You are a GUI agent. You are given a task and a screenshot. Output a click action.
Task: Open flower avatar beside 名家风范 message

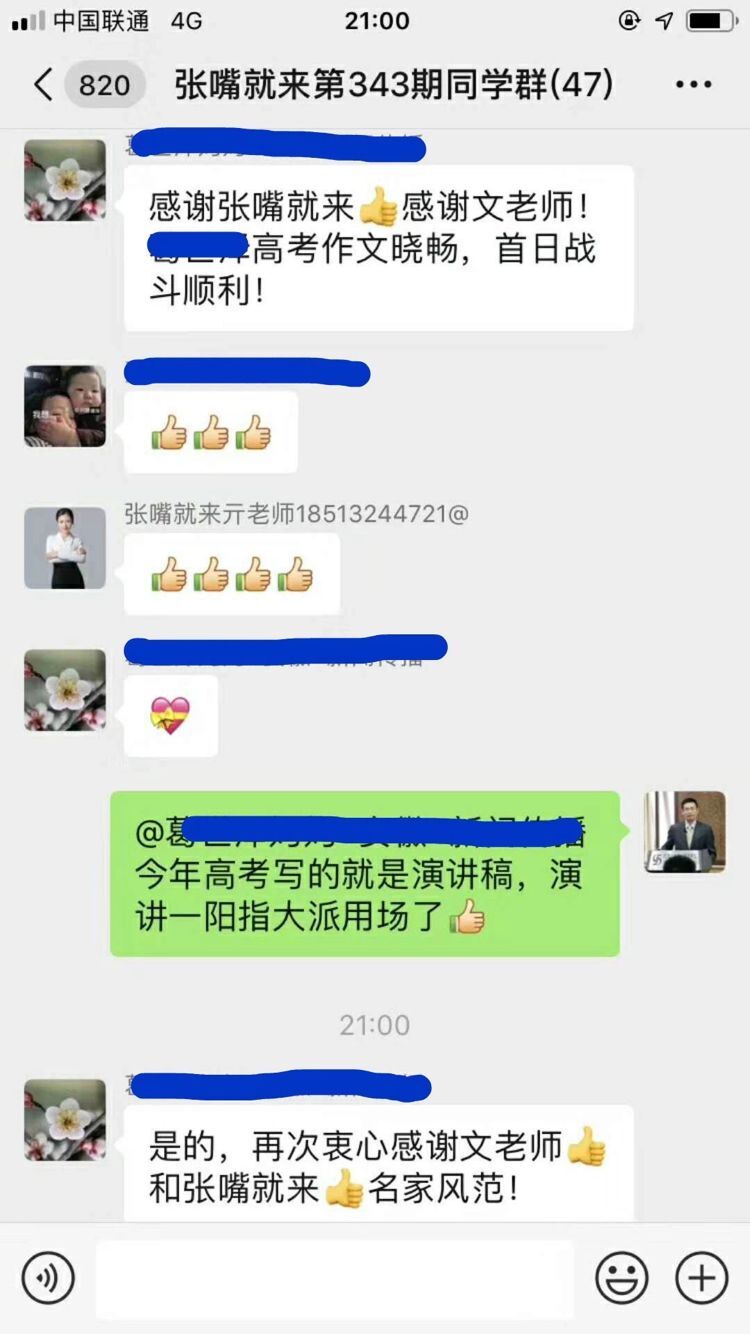(x=65, y=1120)
